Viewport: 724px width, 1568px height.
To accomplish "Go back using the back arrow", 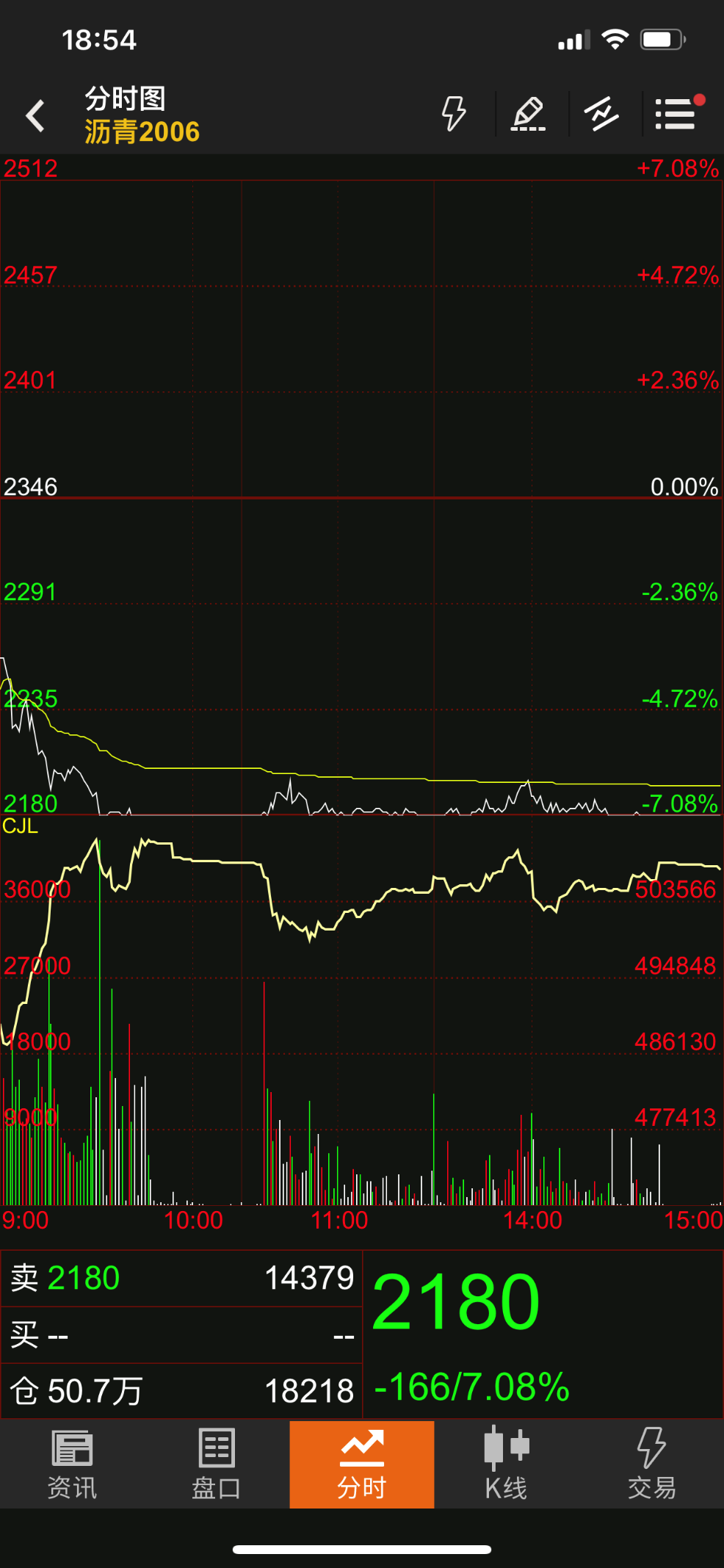I will click(x=35, y=116).
